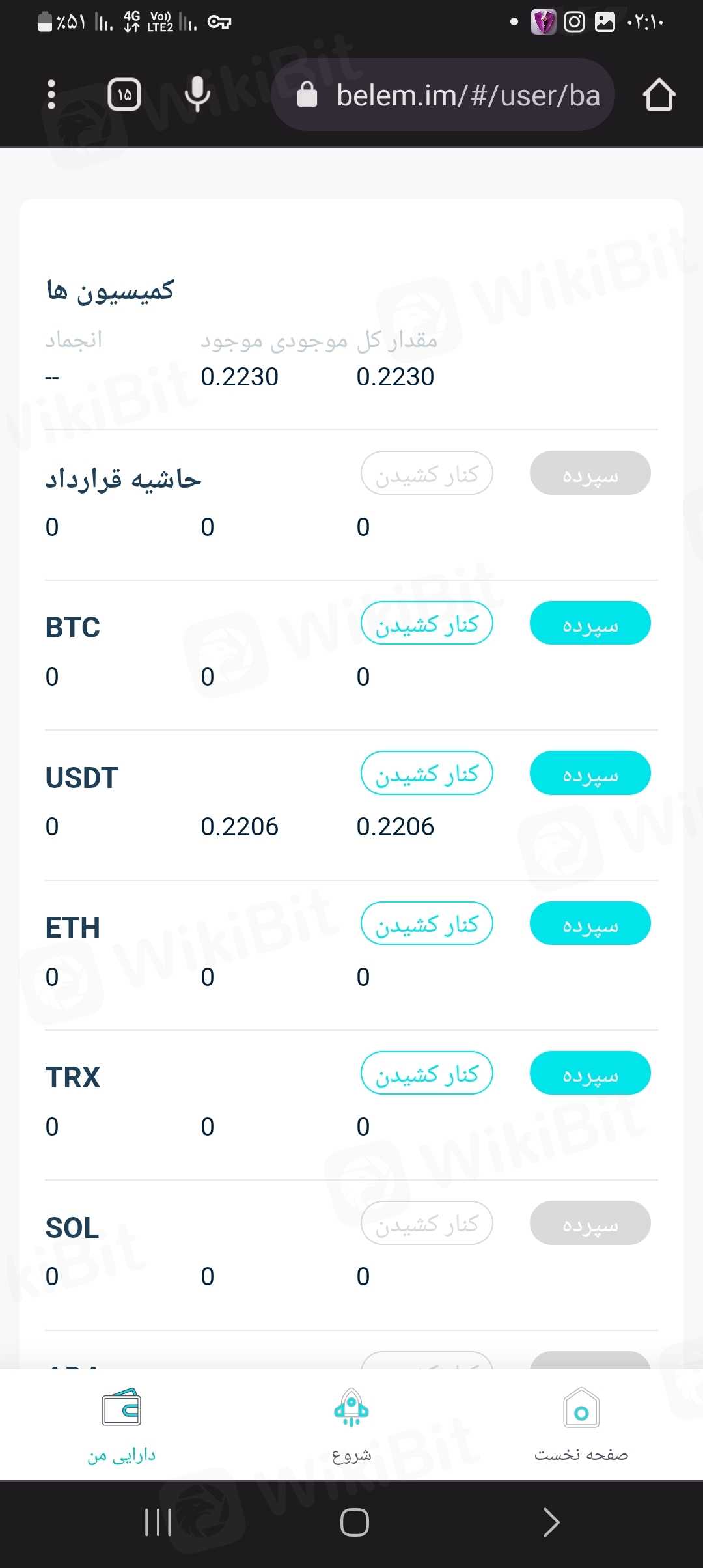The image size is (703, 1568).
Task: Select کنار کشیدن (withdraw) for BTC
Action: (426, 623)
